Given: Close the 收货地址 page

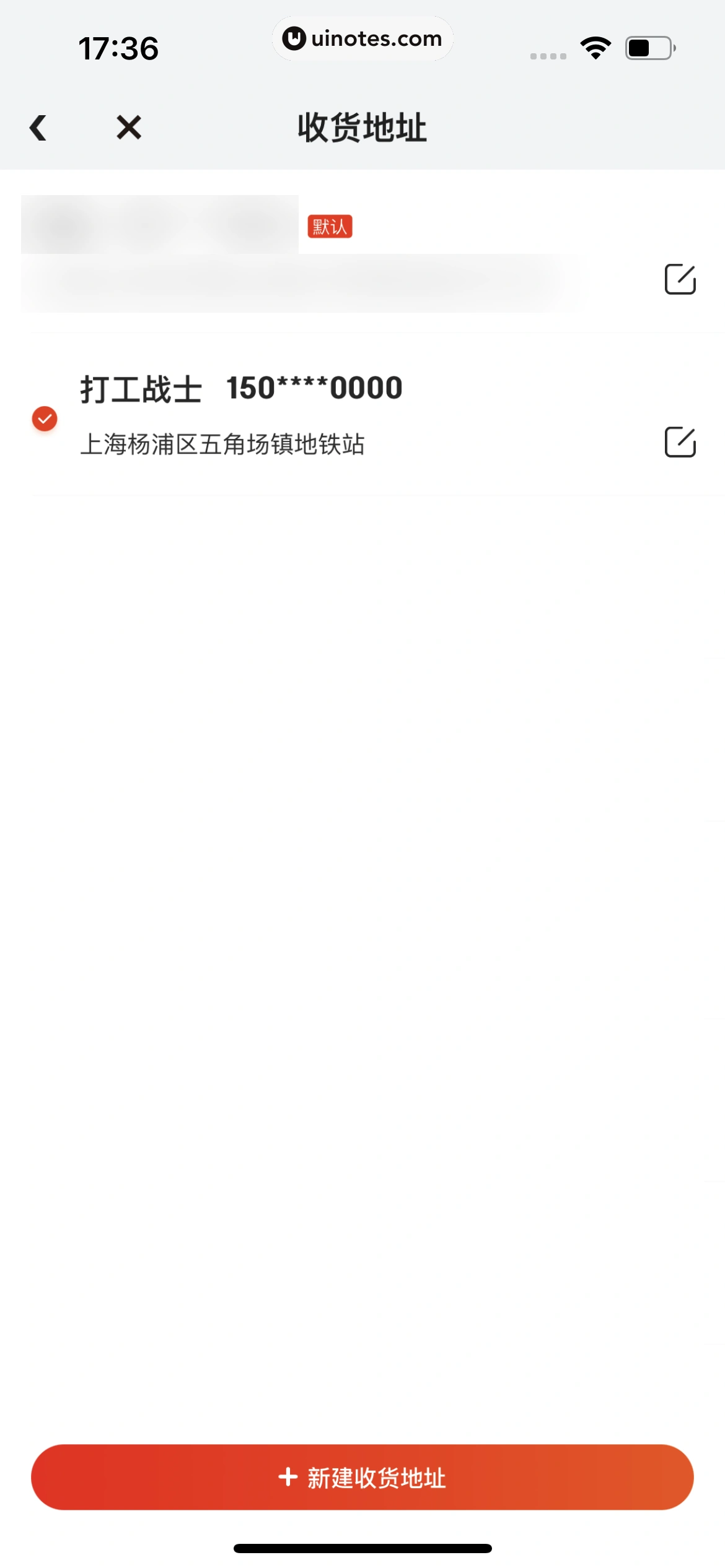Looking at the screenshot, I should 129,128.
